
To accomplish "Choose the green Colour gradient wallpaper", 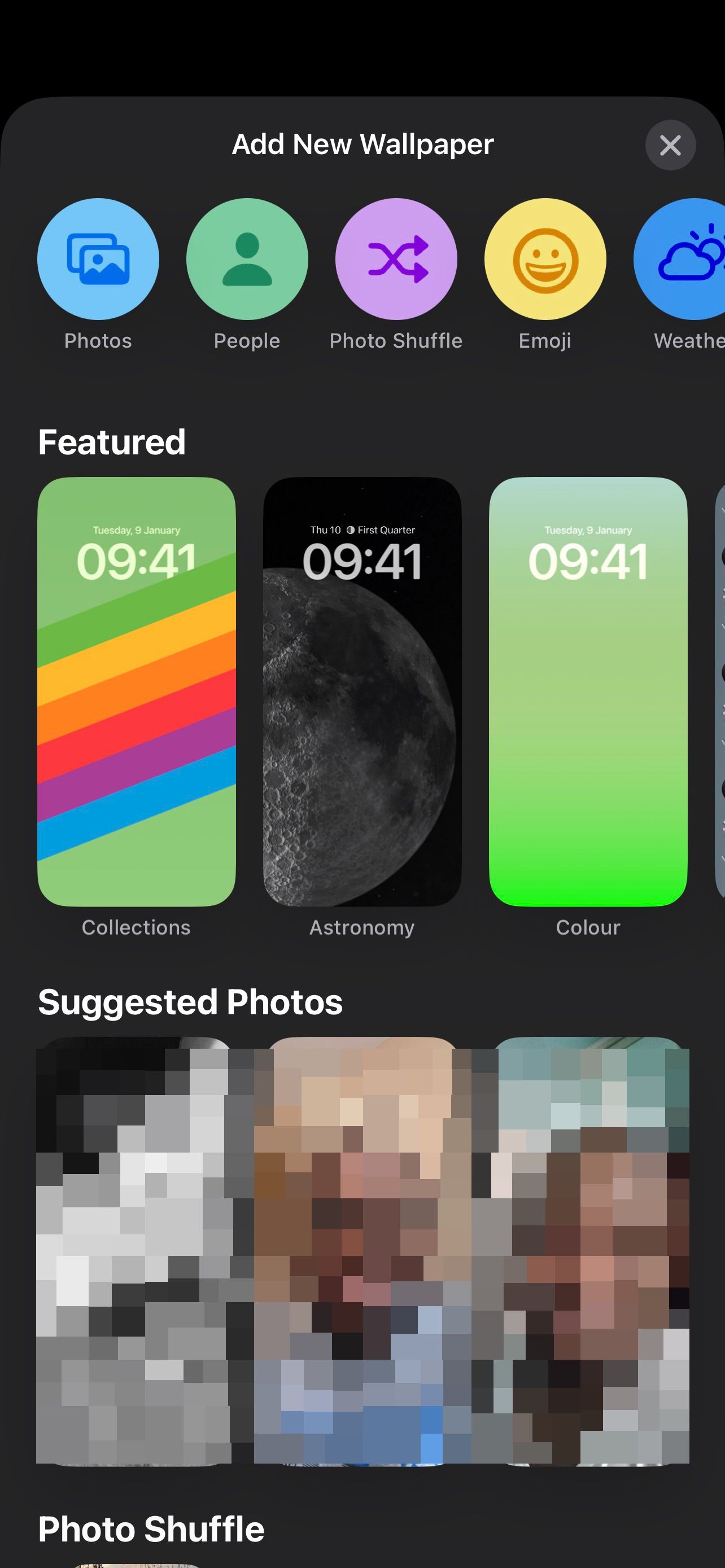I will (588, 691).
